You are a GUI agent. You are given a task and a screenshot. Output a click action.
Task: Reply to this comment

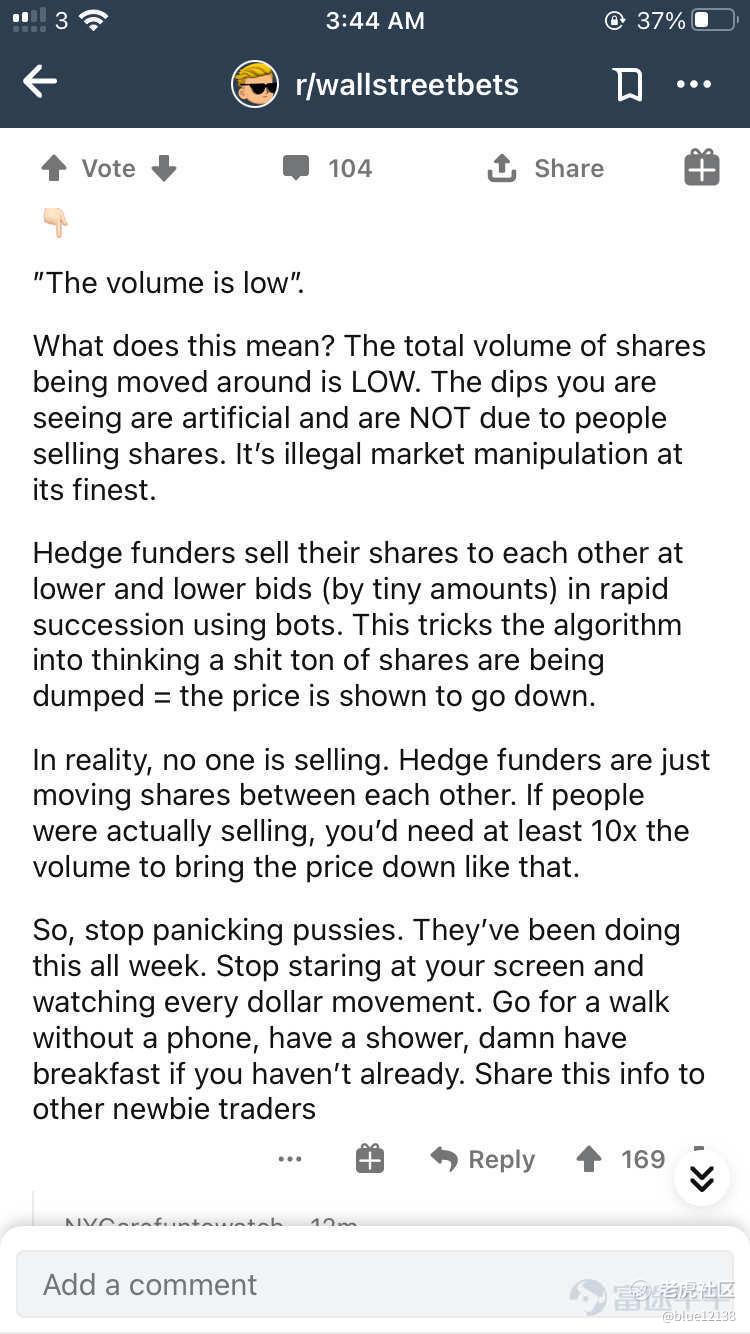tap(483, 1159)
